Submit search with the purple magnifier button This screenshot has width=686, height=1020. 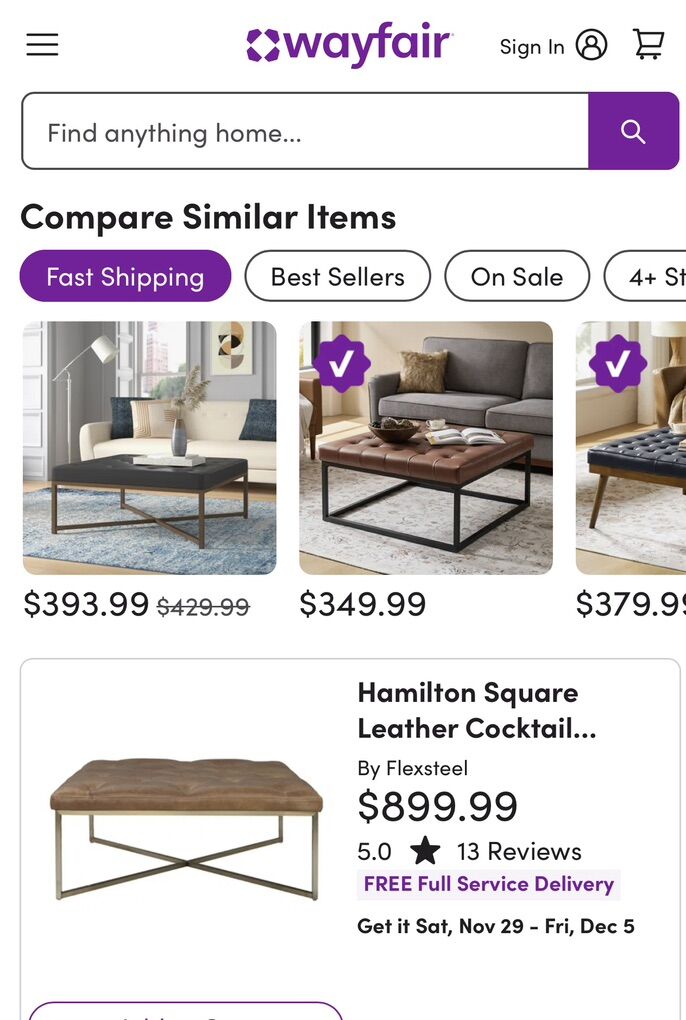pos(633,131)
